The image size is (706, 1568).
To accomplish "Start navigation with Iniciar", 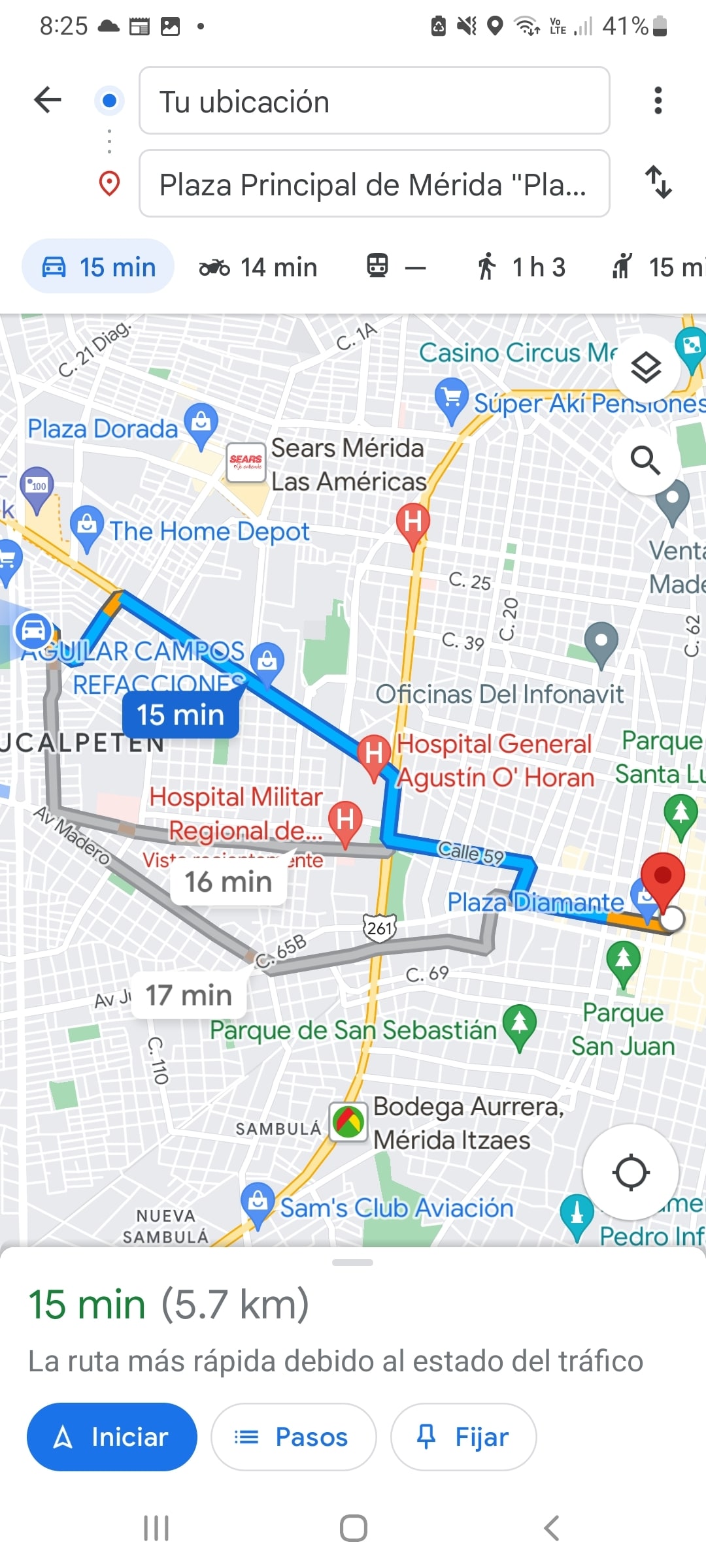I will (112, 1437).
